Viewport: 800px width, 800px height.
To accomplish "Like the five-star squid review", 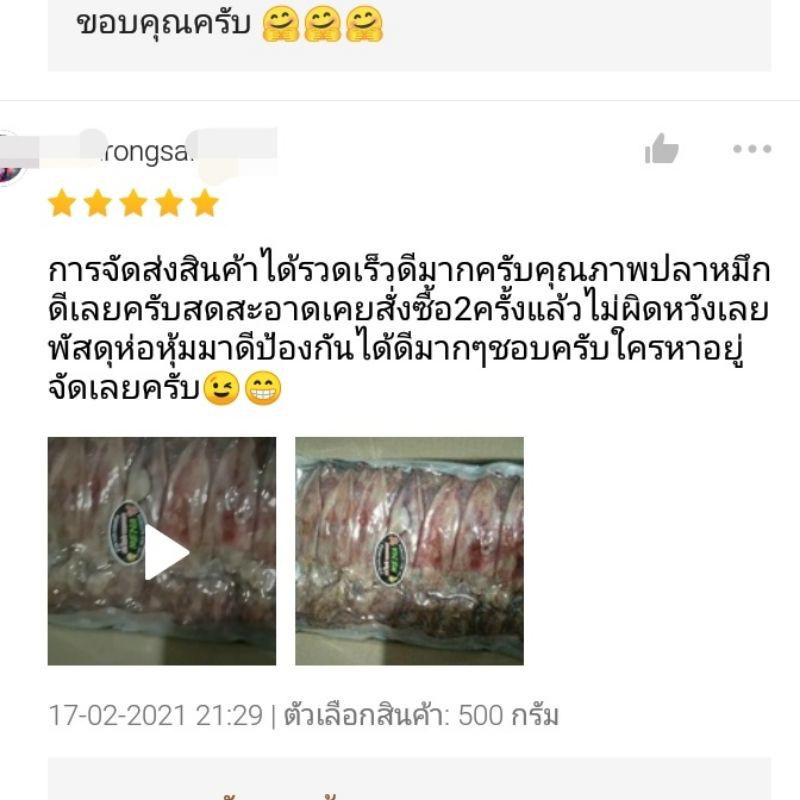I will tap(661, 150).
